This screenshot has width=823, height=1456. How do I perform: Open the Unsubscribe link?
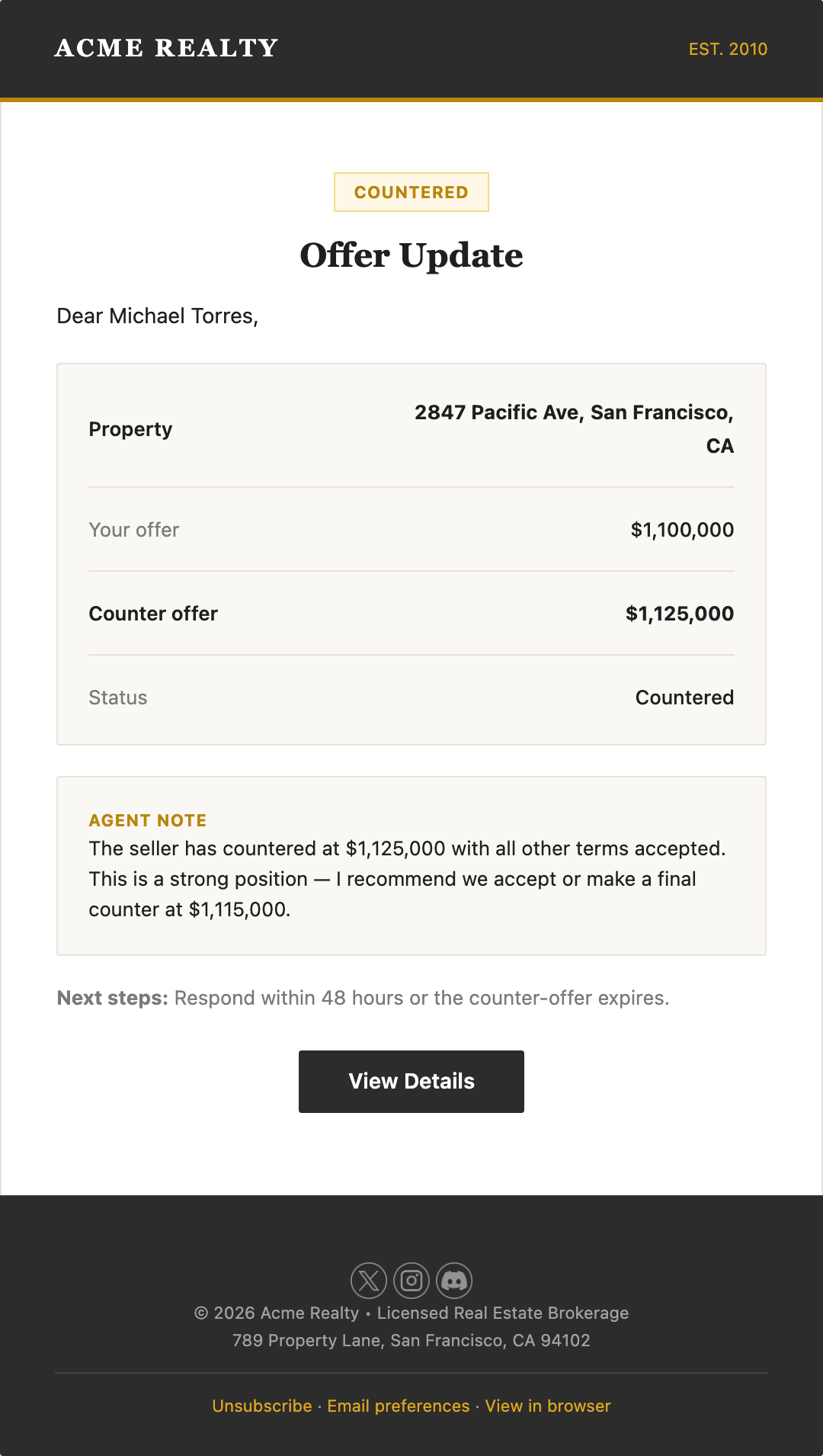(261, 1406)
